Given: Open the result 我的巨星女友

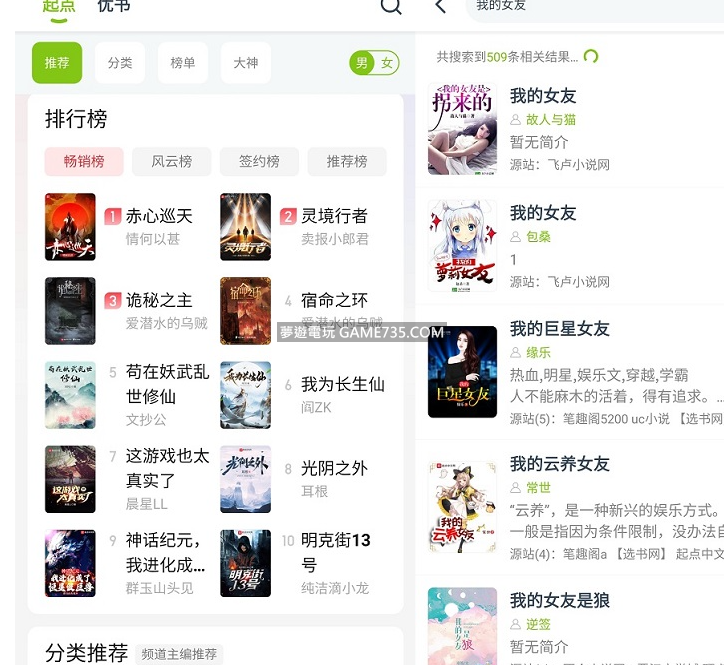Looking at the screenshot, I should coord(559,329).
